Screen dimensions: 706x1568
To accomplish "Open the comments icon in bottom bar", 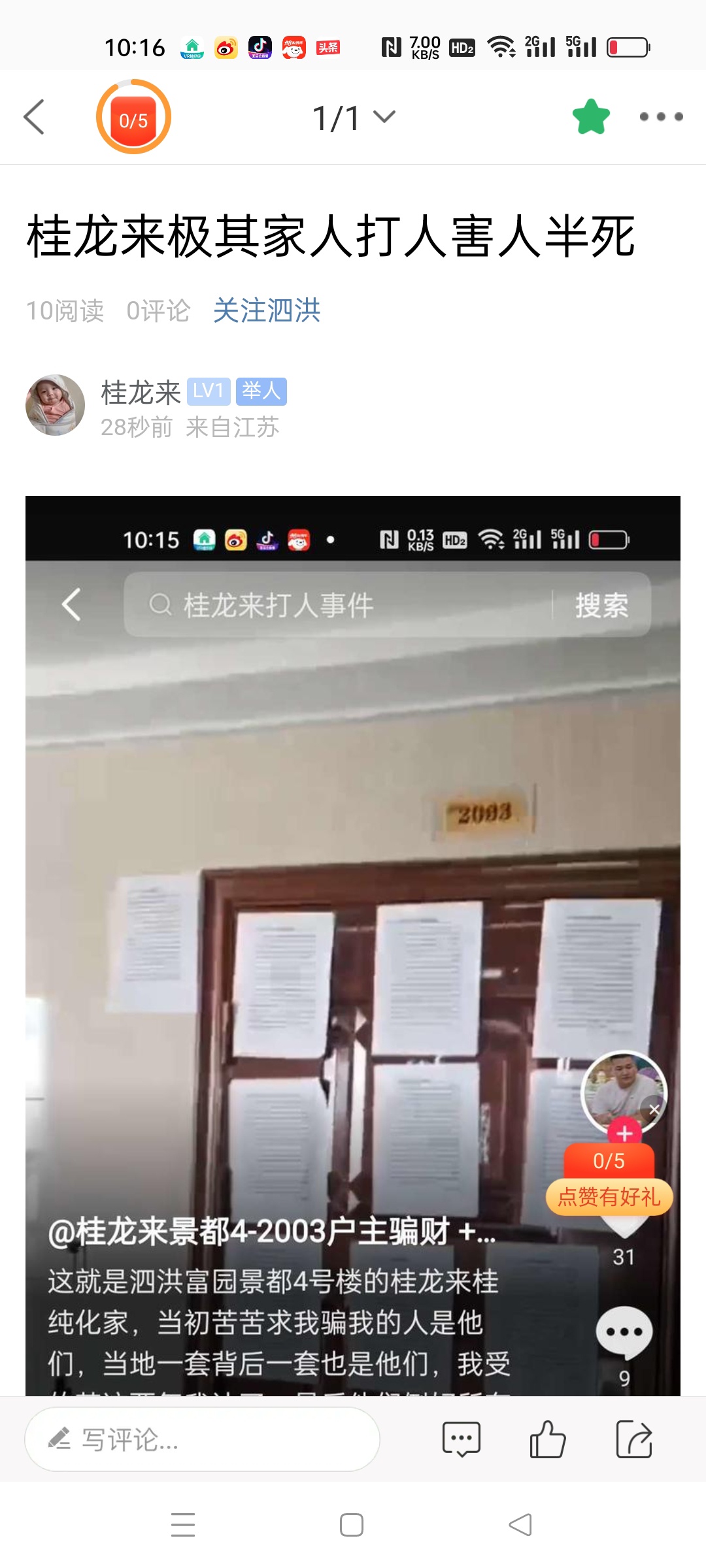I will coord(462,1439).
